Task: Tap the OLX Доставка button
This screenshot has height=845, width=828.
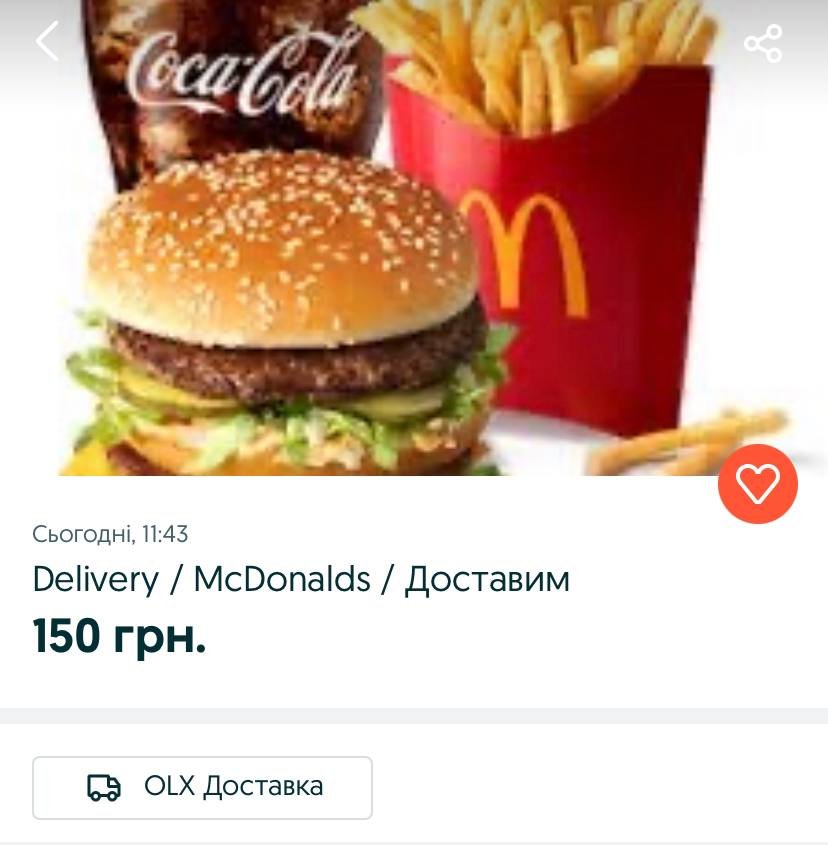Action: pyautogui.click(x=202, y=787)
